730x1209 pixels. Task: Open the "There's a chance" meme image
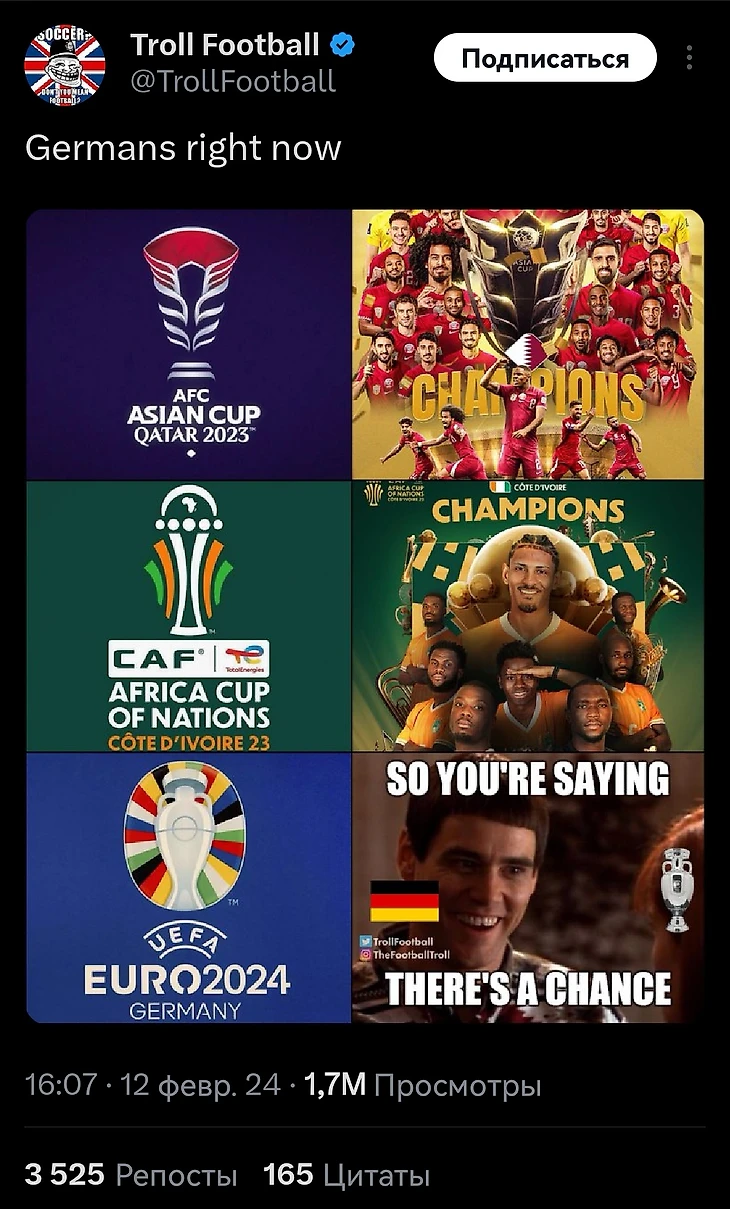point(527,887)
